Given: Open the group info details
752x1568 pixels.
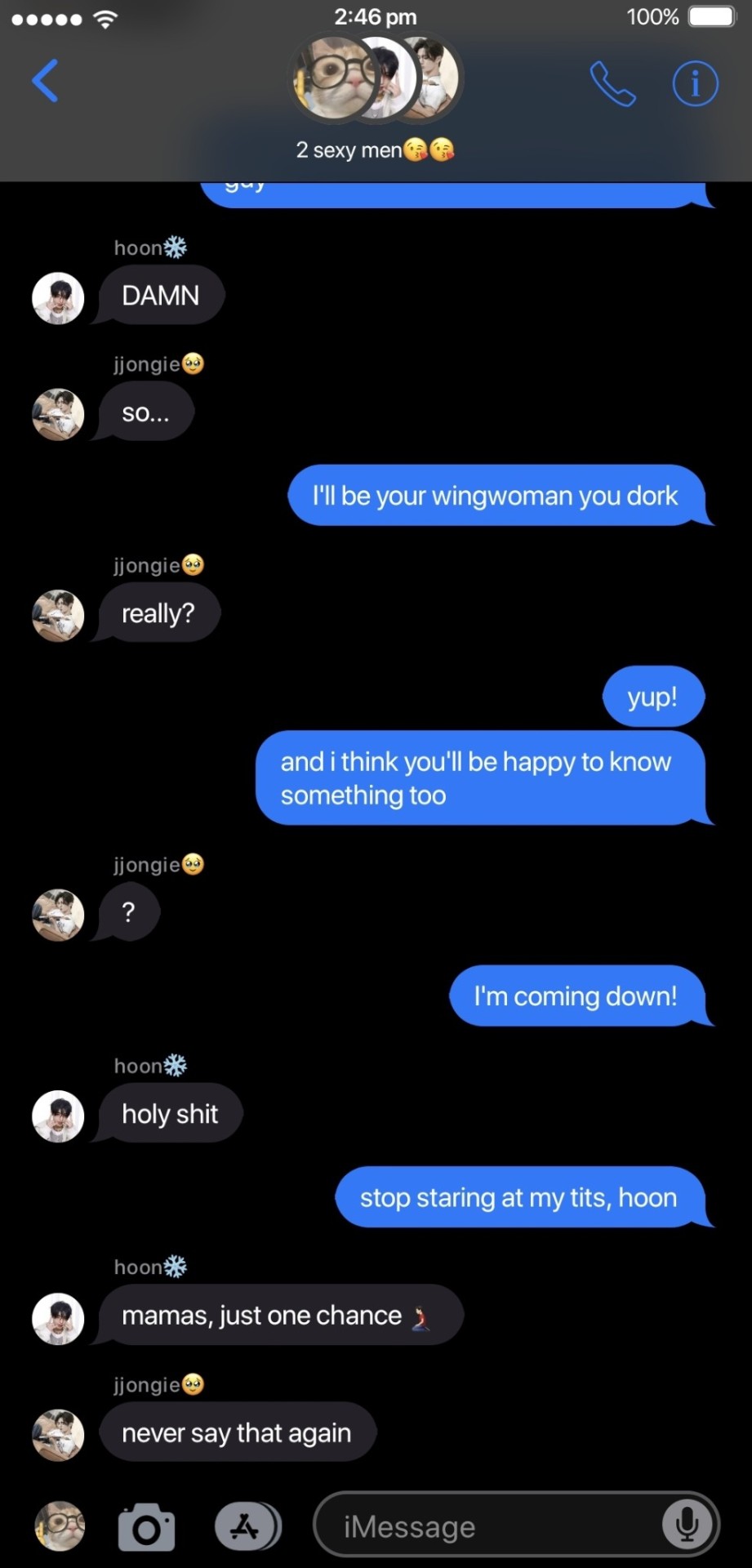Looking at the screenshot, I should coord(695,83).
